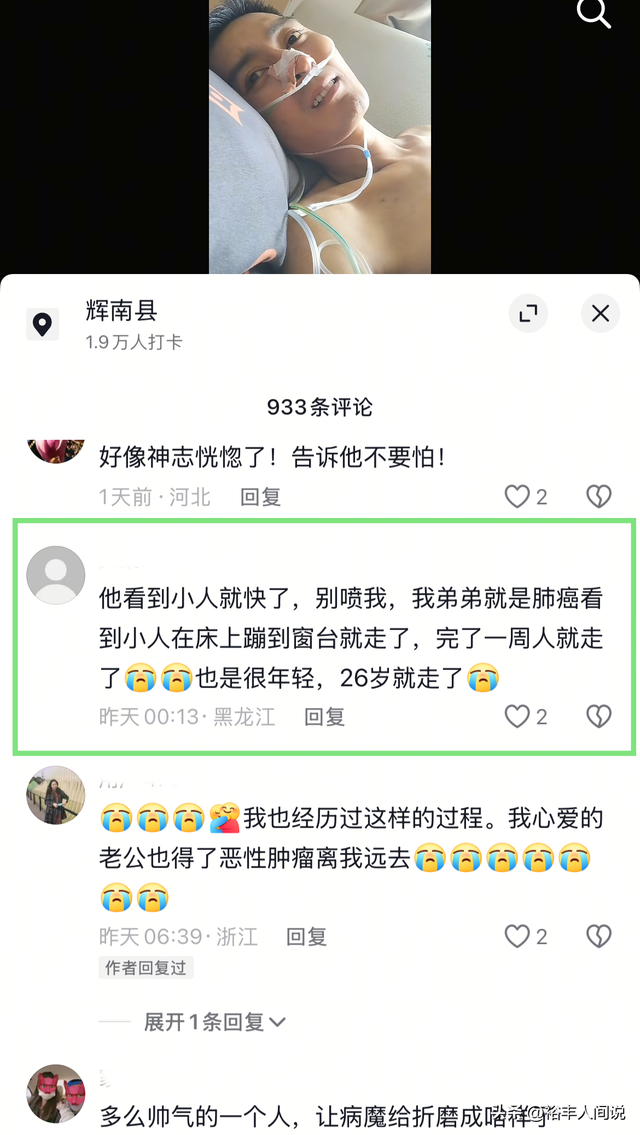This screenshot has height=1135, width=640.
Task: Open the 浙江 commenter's avatar profile
Action: tap(55, 795)
